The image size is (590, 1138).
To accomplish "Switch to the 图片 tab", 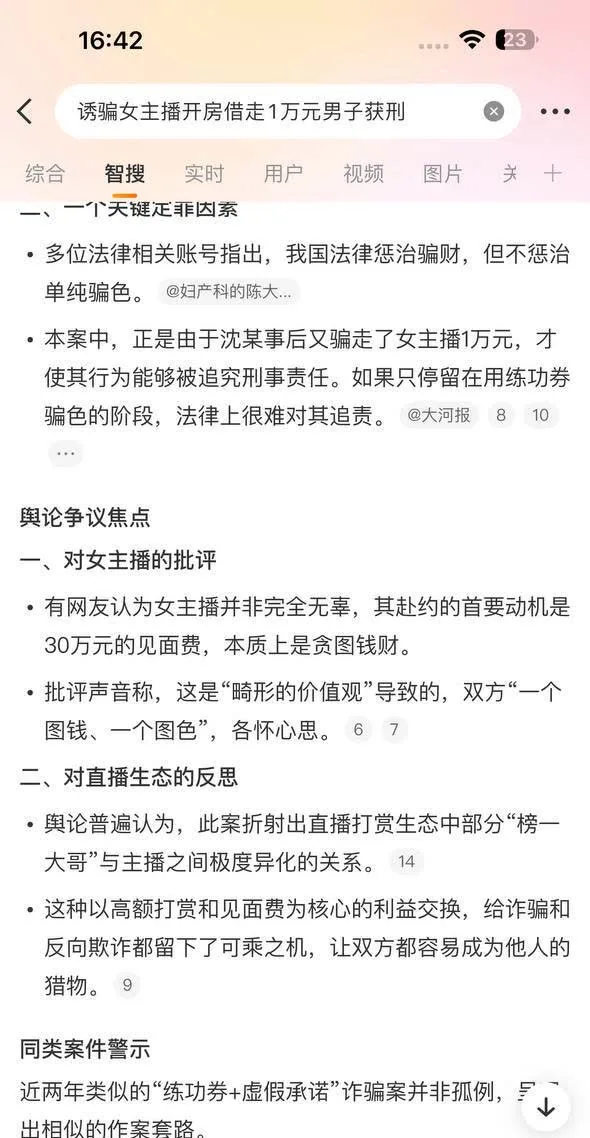I will pyautogui.click(x=443, y=173).
